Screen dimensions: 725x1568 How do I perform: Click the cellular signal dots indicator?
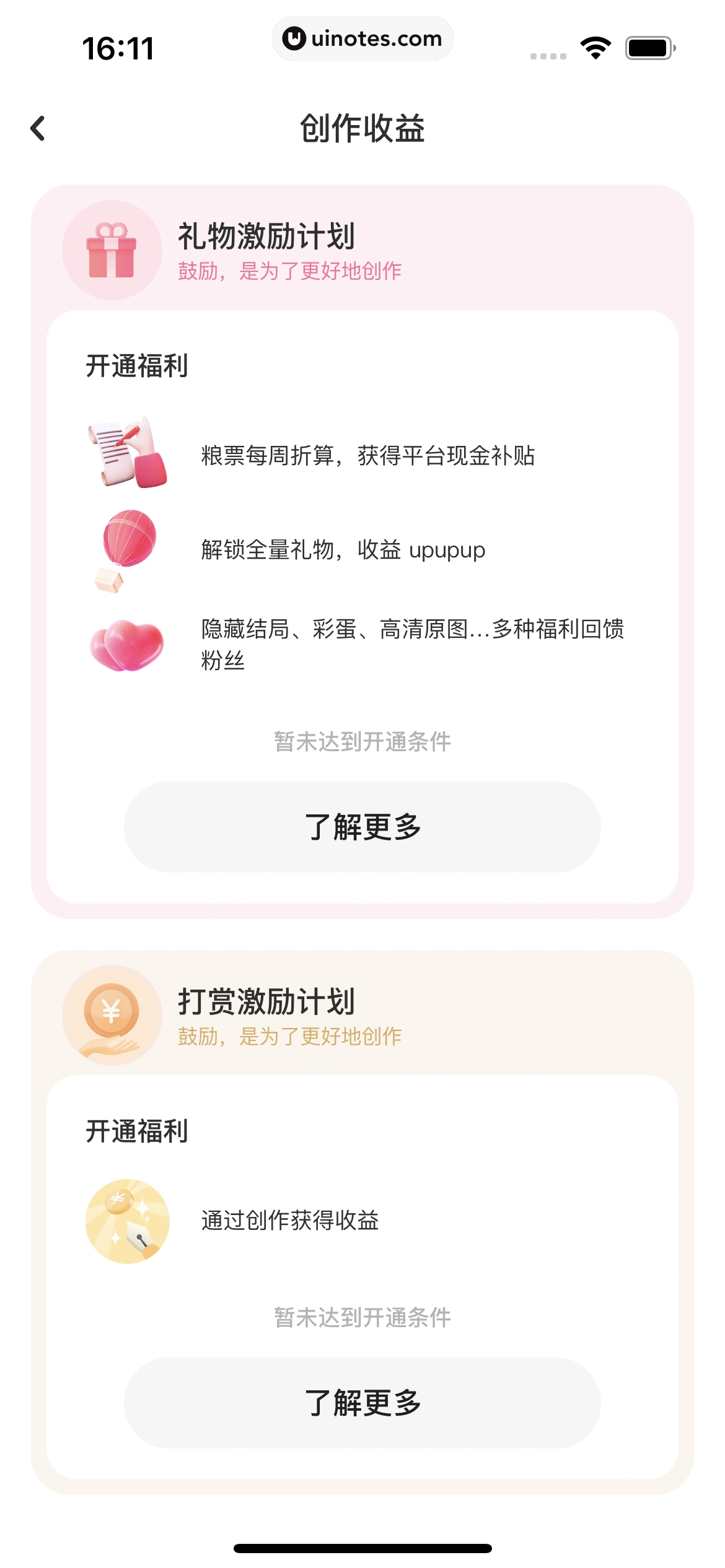549,54
